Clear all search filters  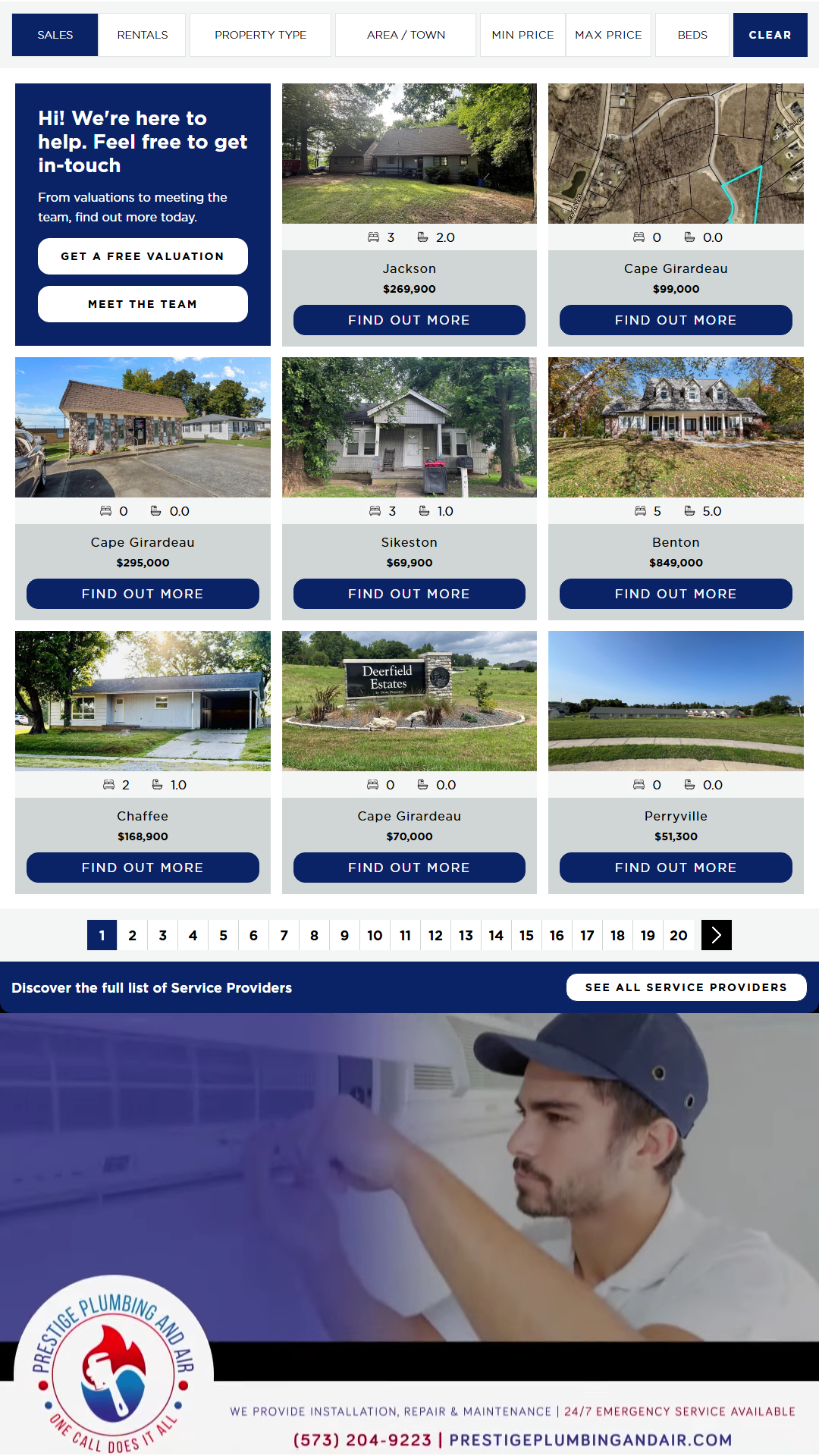point(770,35)
